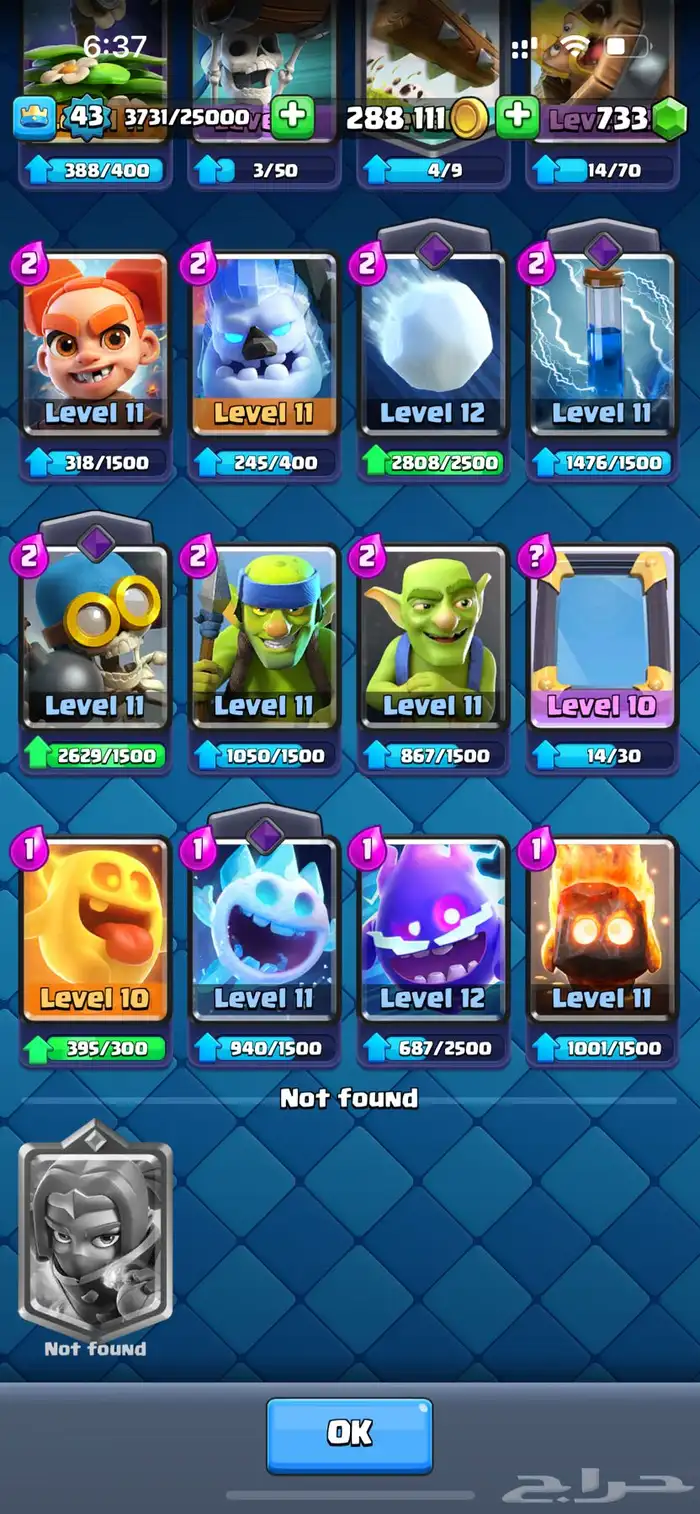Tap the greyed-out Not found card
This screenshot has width=700, height=1514.
[96, 1230]
